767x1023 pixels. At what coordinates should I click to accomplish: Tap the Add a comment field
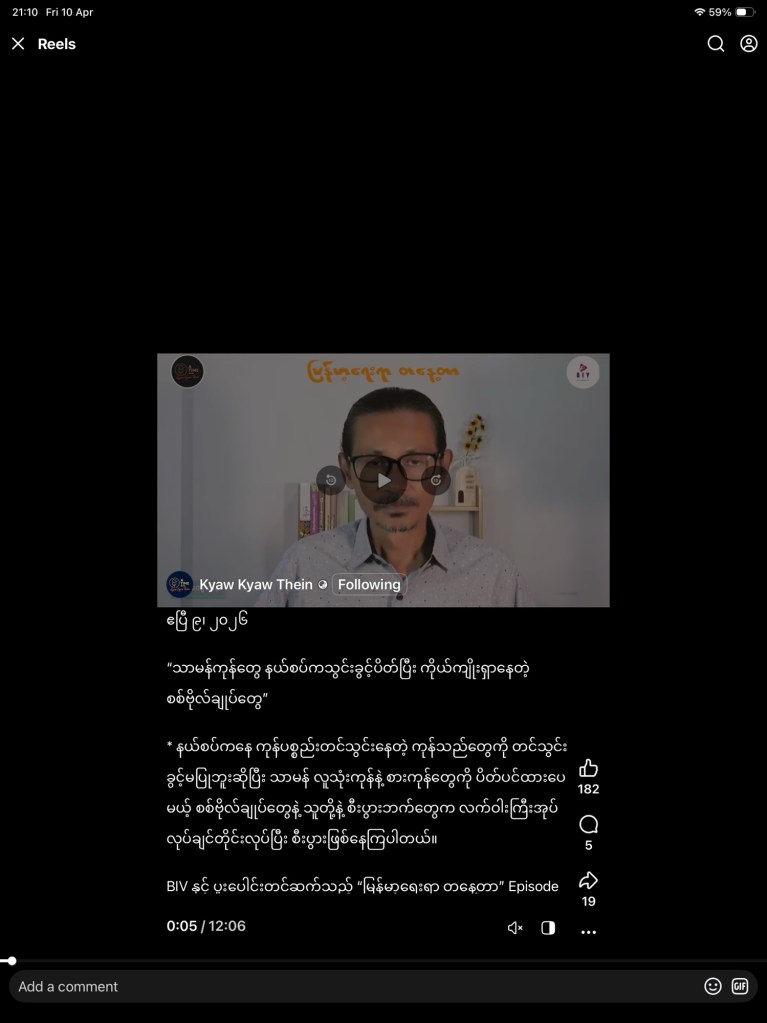coord(350,986)
